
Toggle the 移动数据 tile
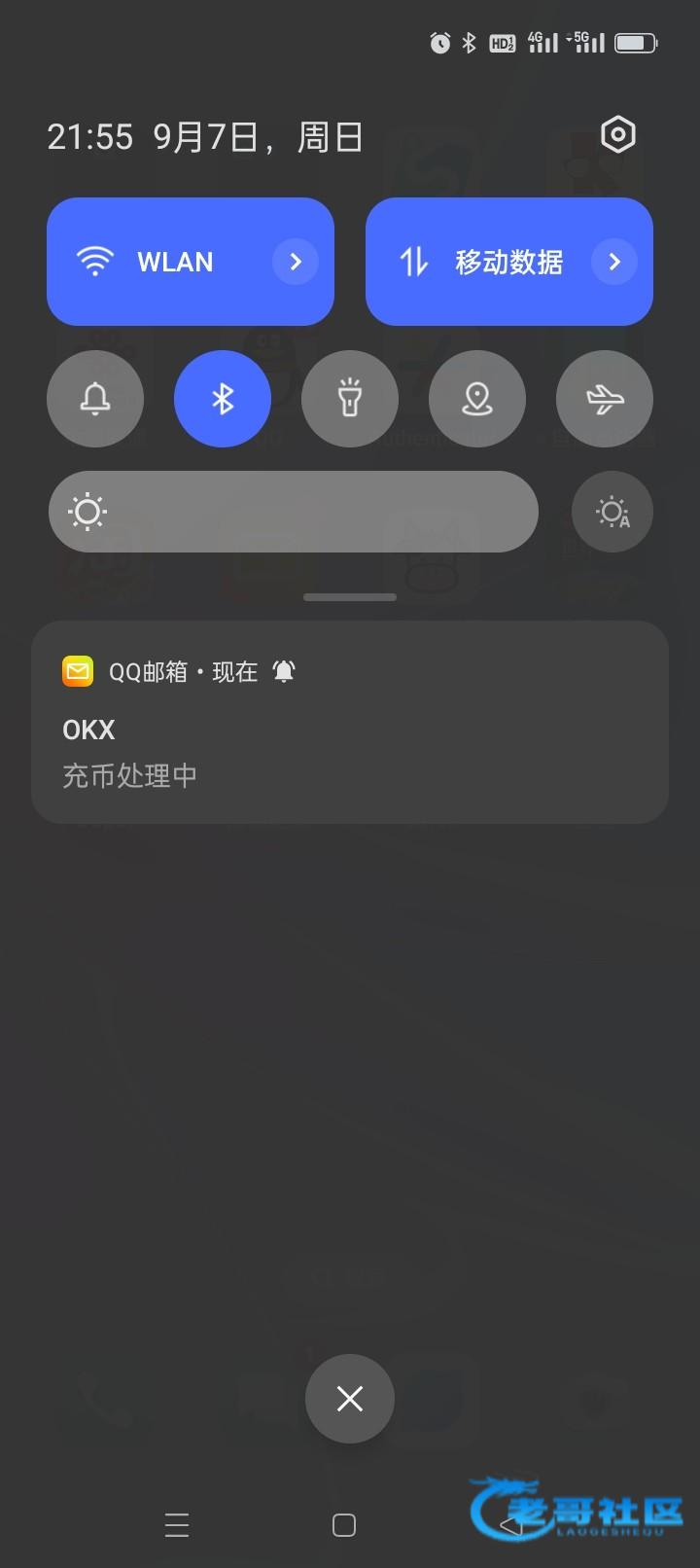coord(508,262)
